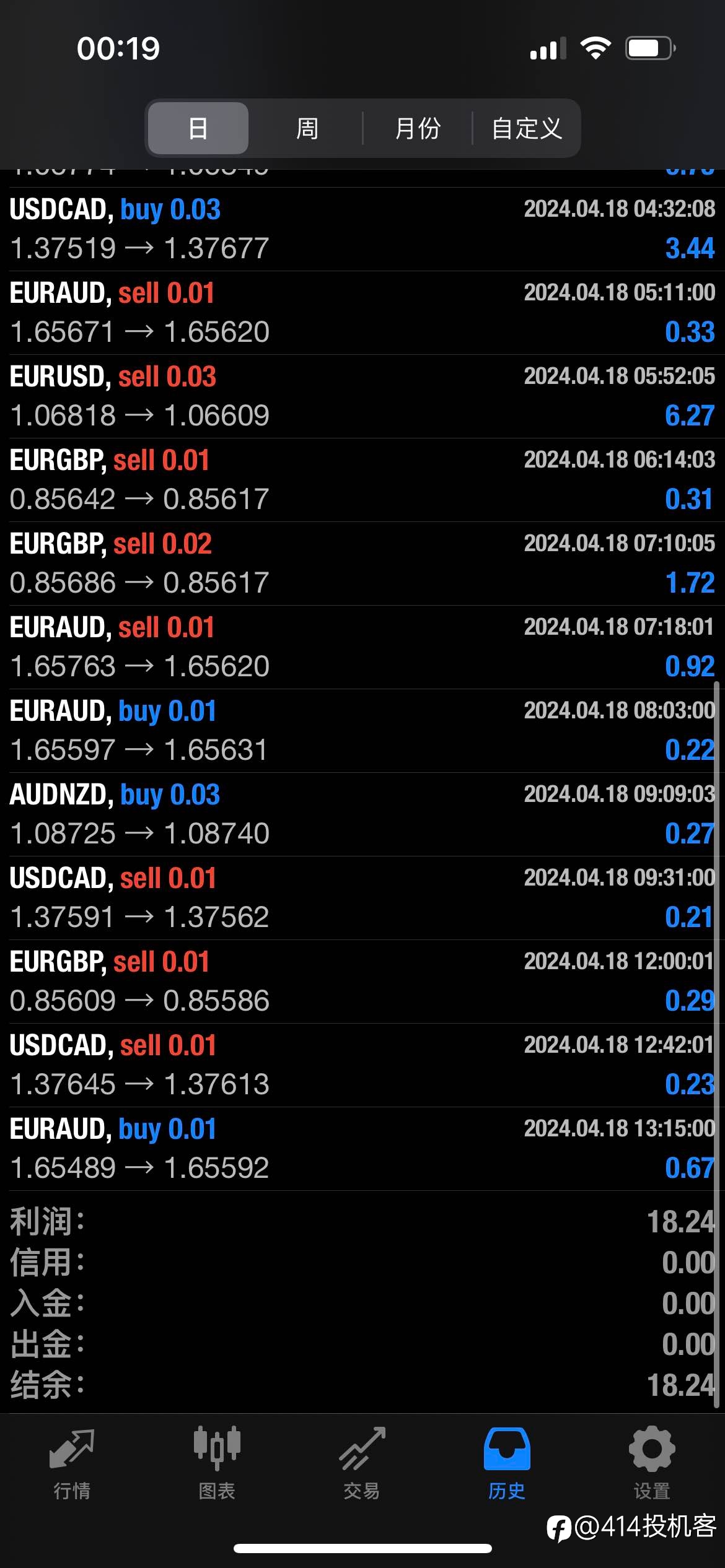Select the 日 day period filter

point(198,128)
